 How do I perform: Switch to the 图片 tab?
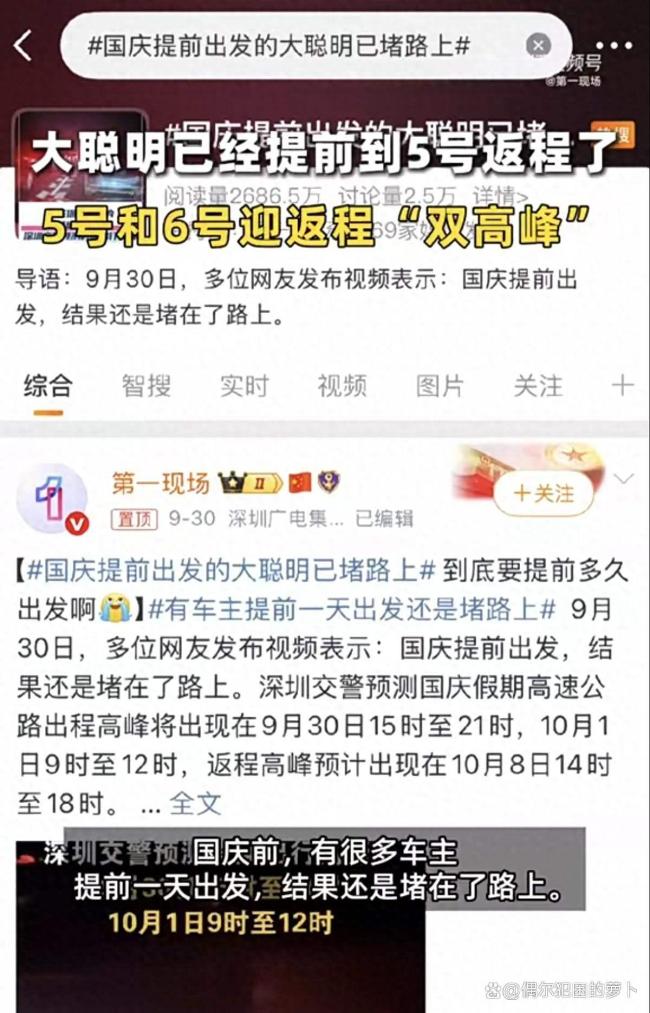pos(440,385)
